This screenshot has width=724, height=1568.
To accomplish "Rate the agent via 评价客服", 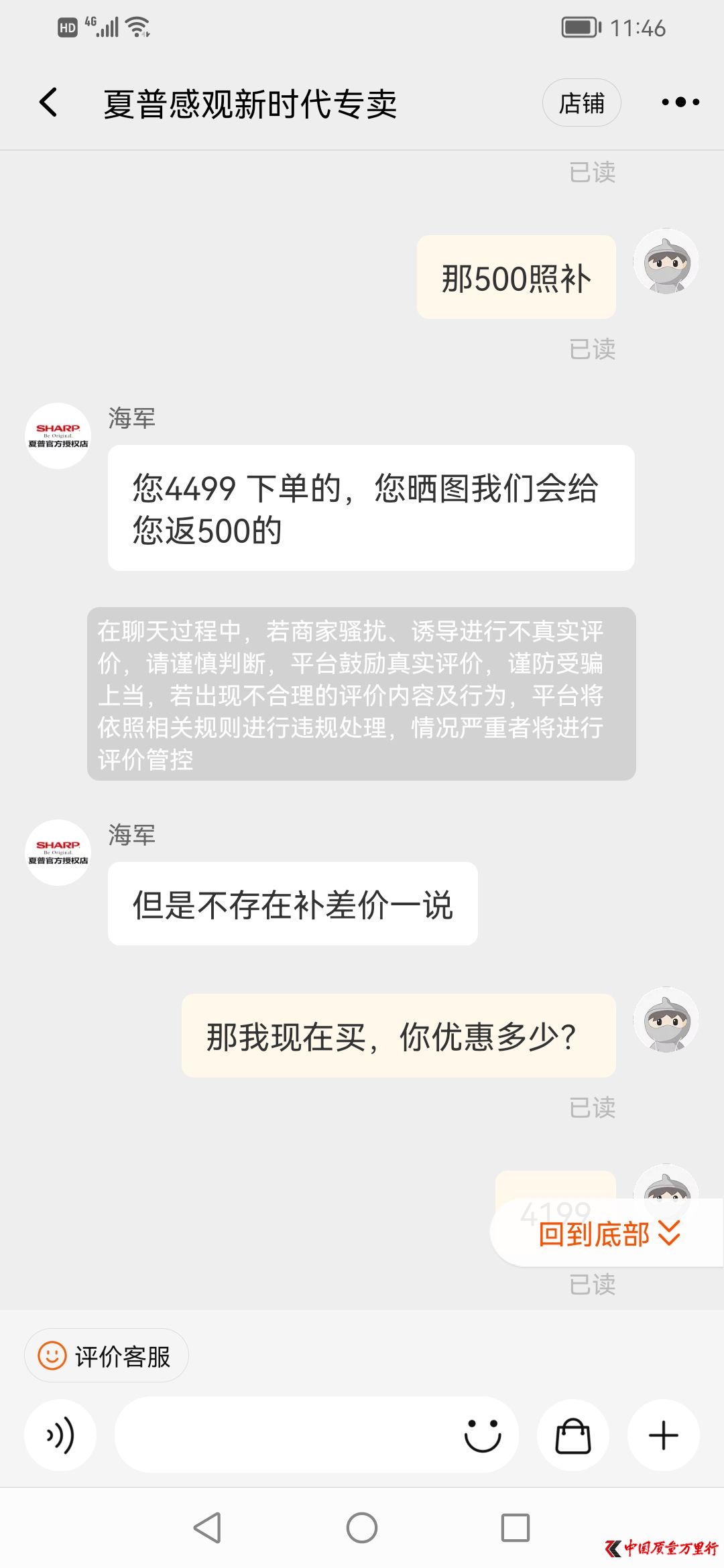I will [x=107, y=1356].
